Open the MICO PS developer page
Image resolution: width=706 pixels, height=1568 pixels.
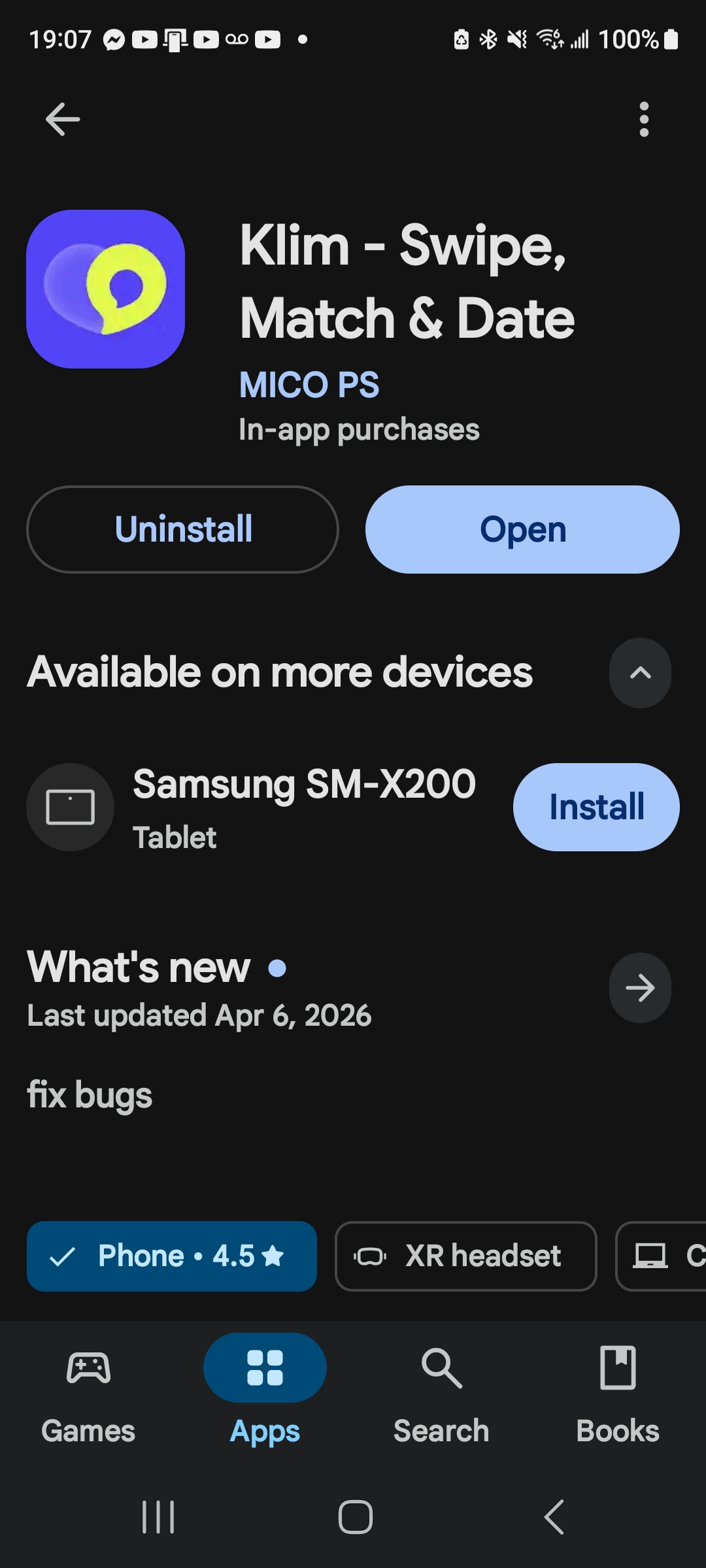pos(309,384)
